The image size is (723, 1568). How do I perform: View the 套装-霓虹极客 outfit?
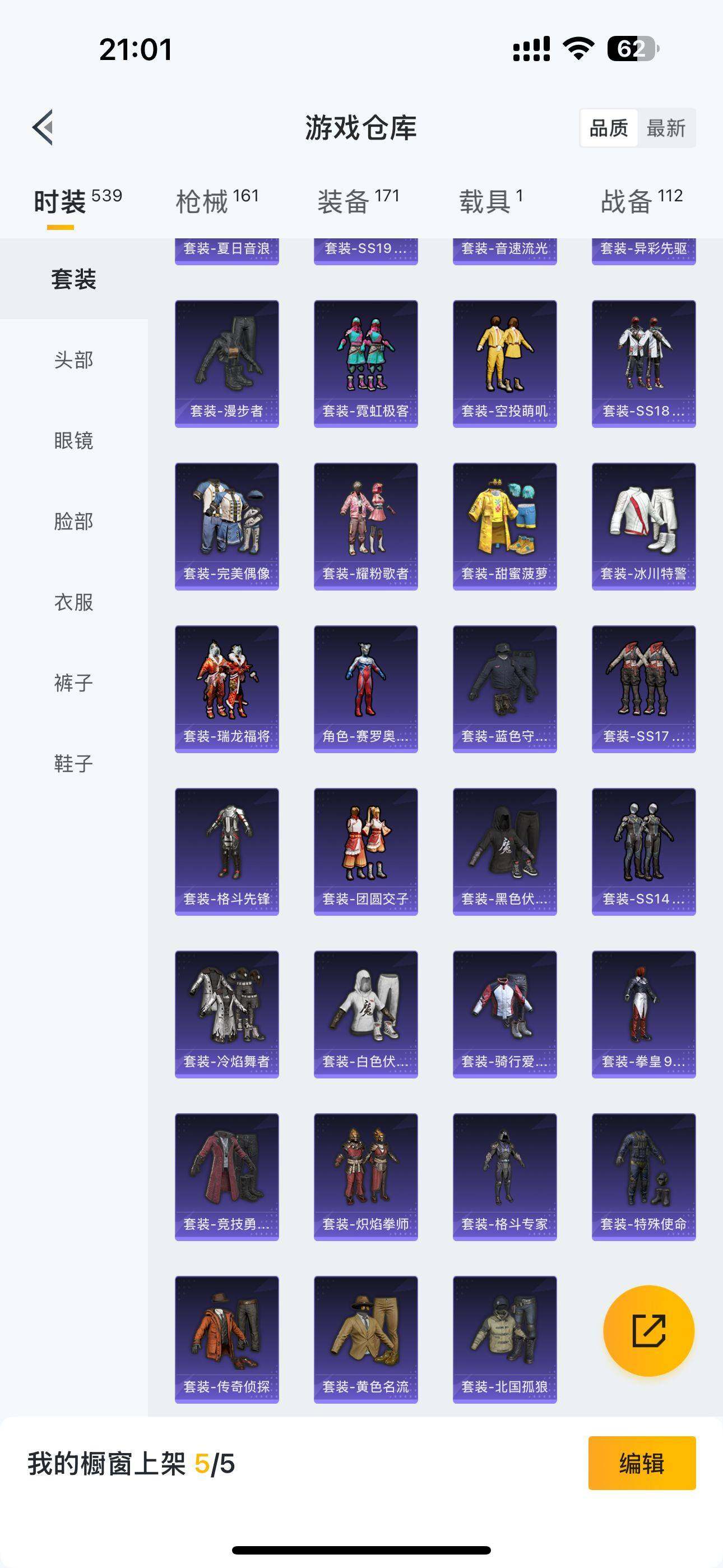[x=366, y=363]
